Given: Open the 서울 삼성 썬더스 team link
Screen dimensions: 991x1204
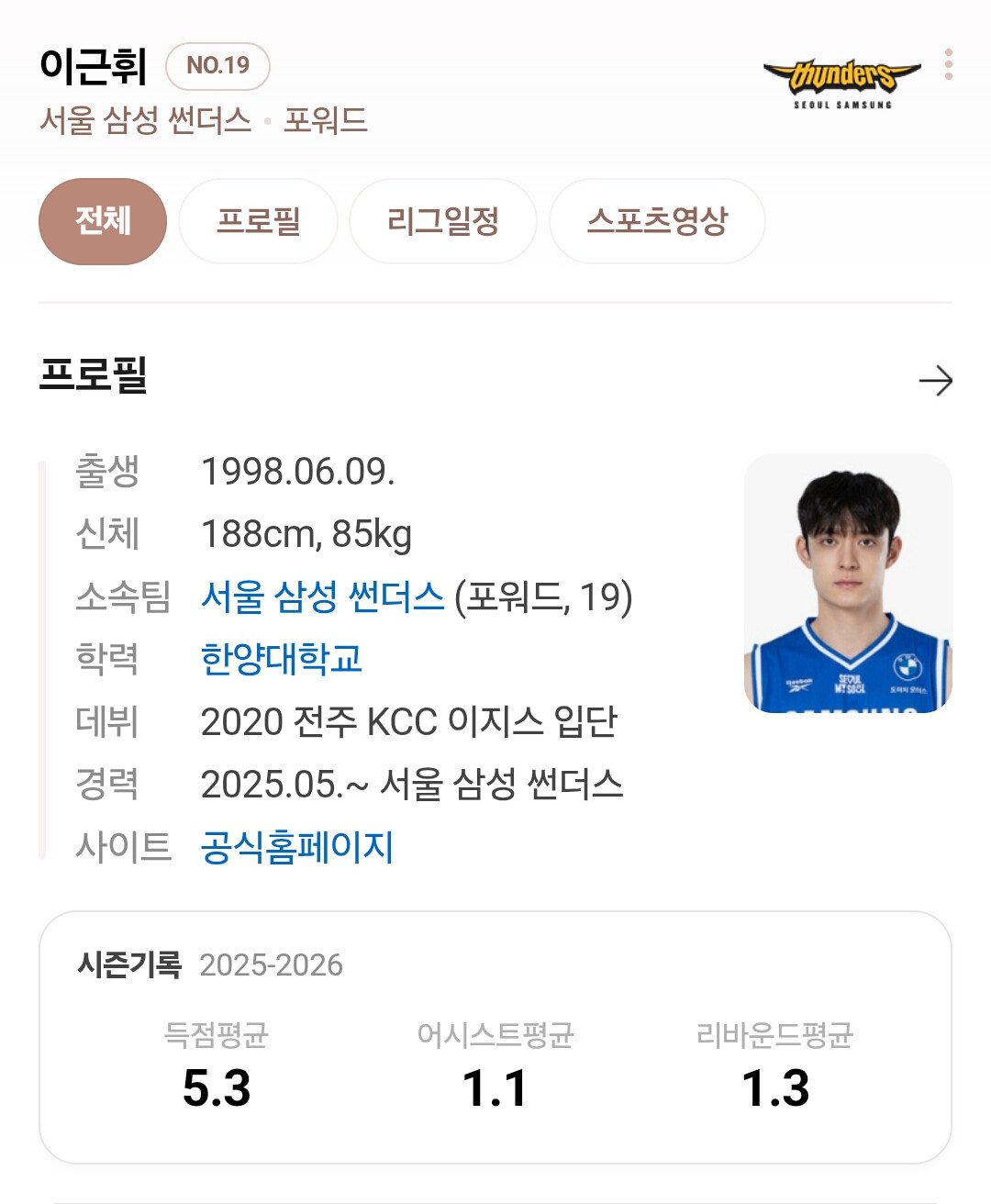Looking at the screenshot, I should click(322, 596).
